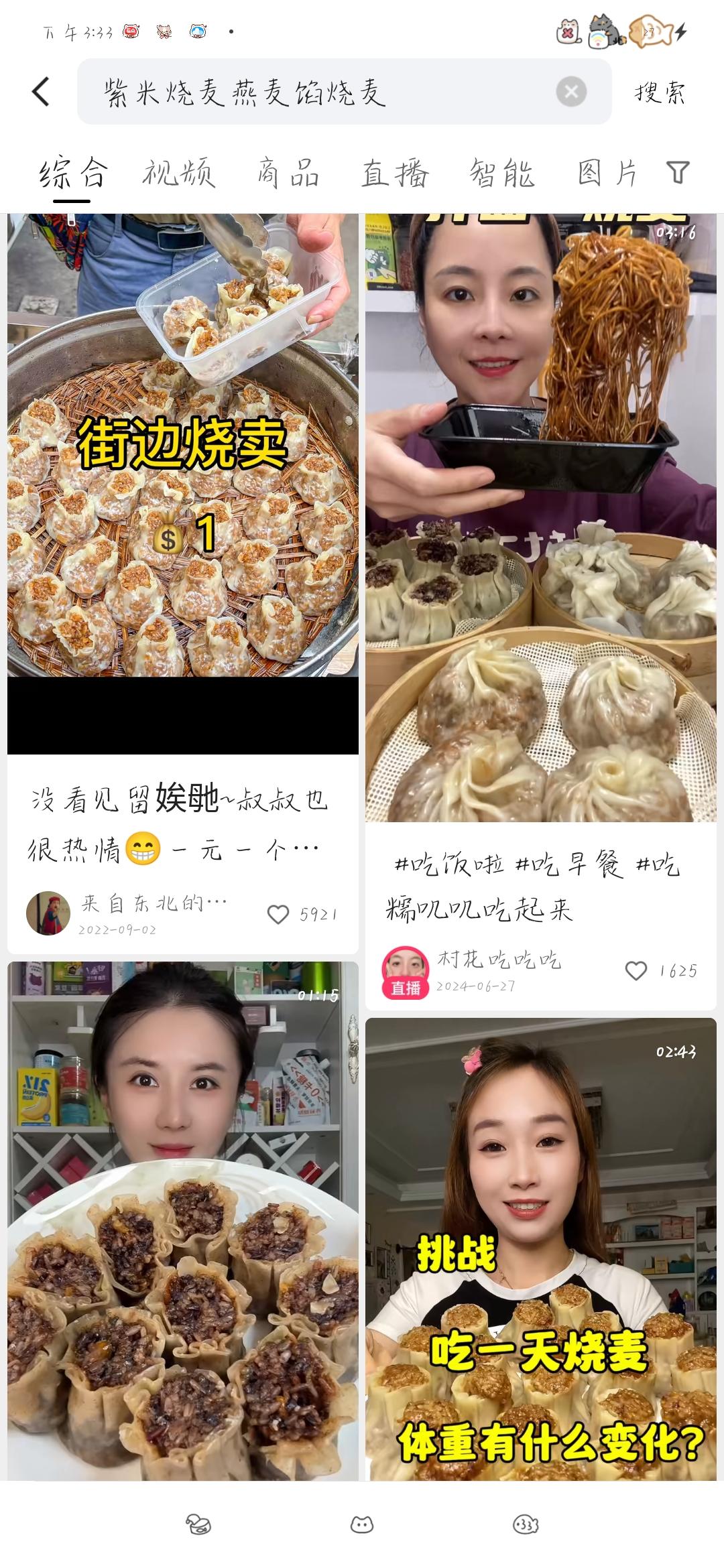Like the post by 村花吃吃吃

point(636,971)
